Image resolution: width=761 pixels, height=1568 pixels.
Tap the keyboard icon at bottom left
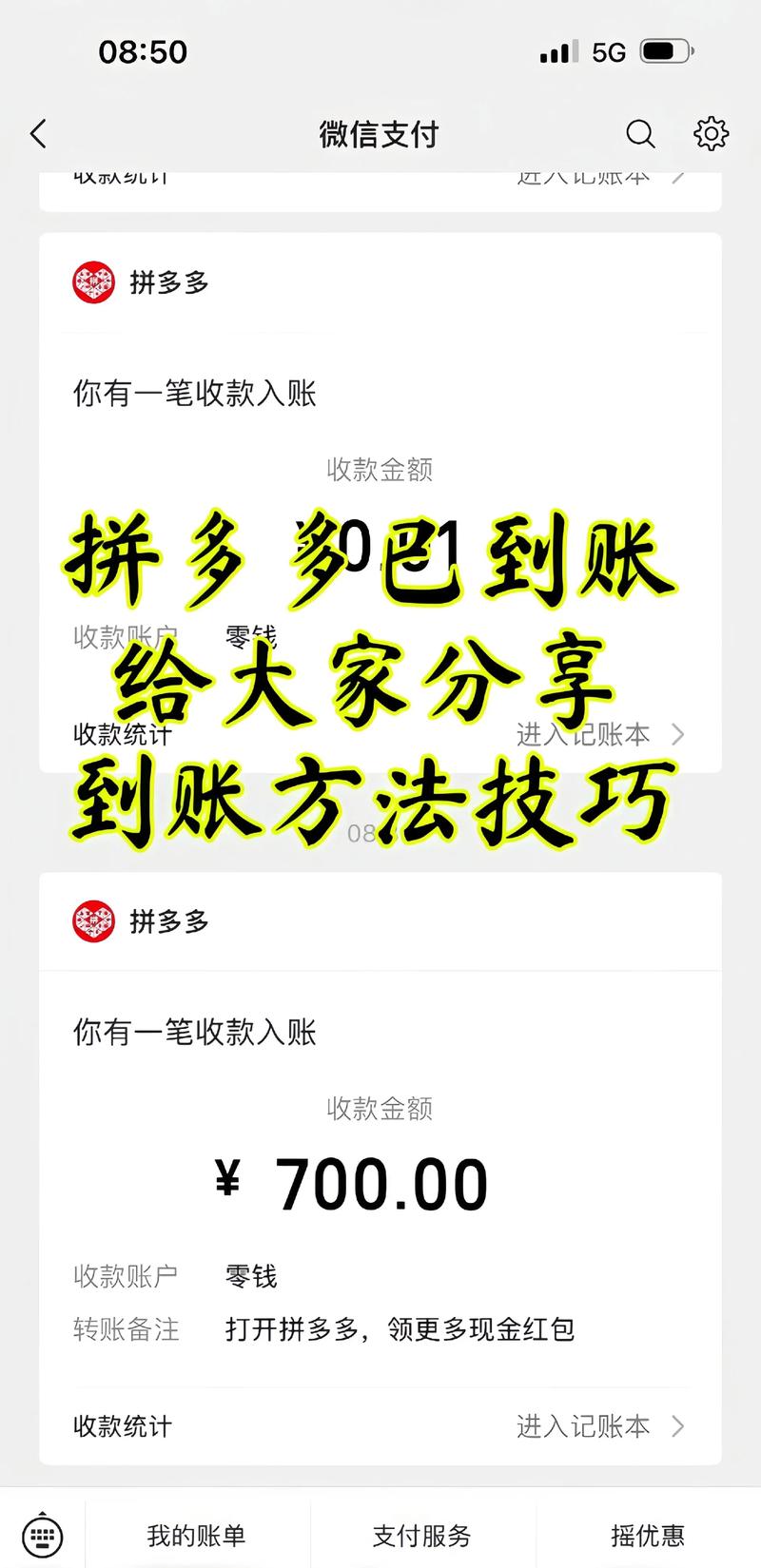click(x=41, y=1533)
